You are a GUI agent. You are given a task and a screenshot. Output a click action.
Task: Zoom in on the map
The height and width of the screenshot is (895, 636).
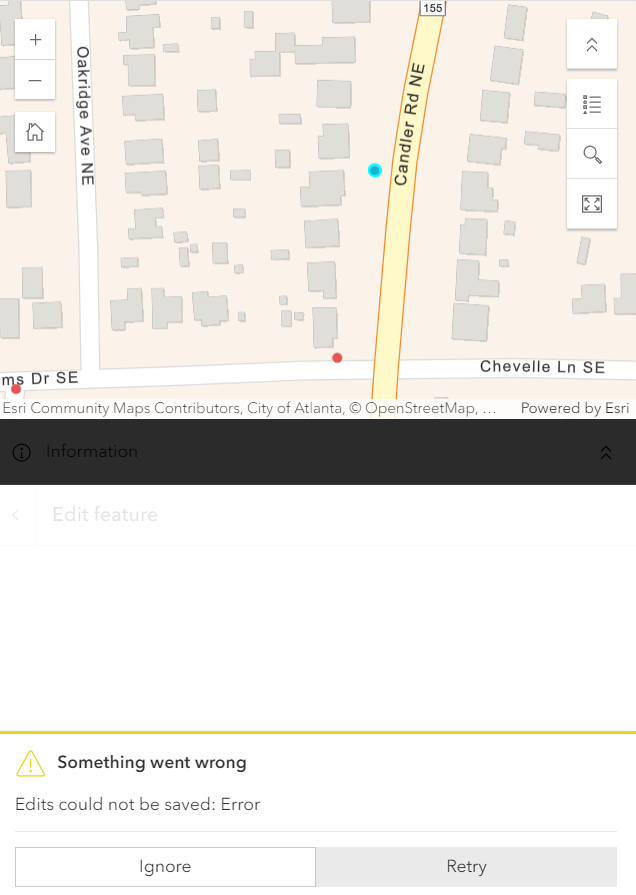(35, 40)
